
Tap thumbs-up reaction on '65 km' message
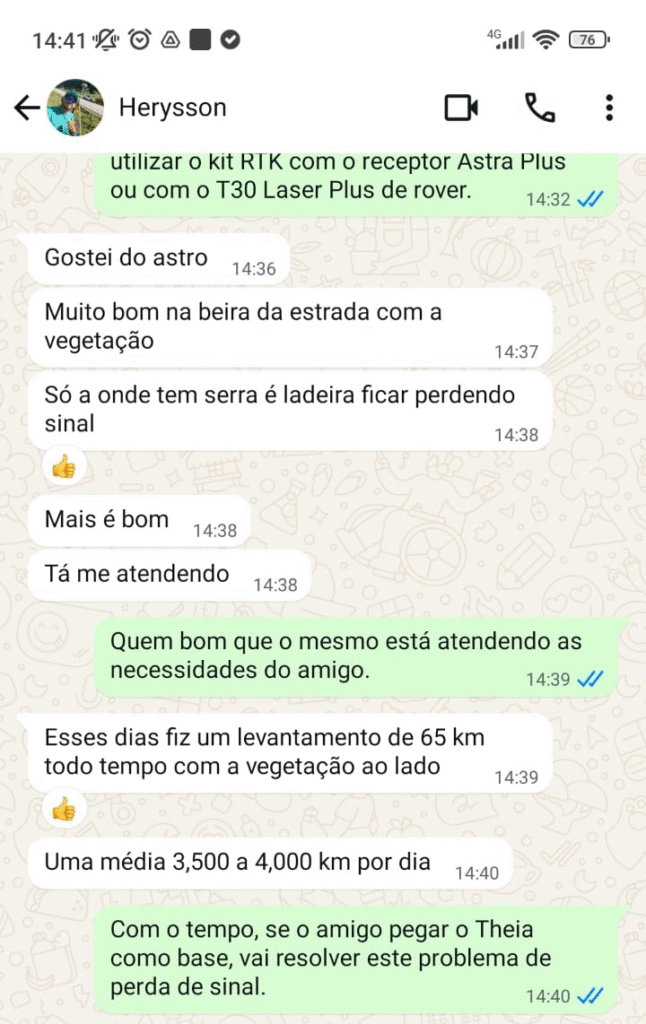pos(63,809)
